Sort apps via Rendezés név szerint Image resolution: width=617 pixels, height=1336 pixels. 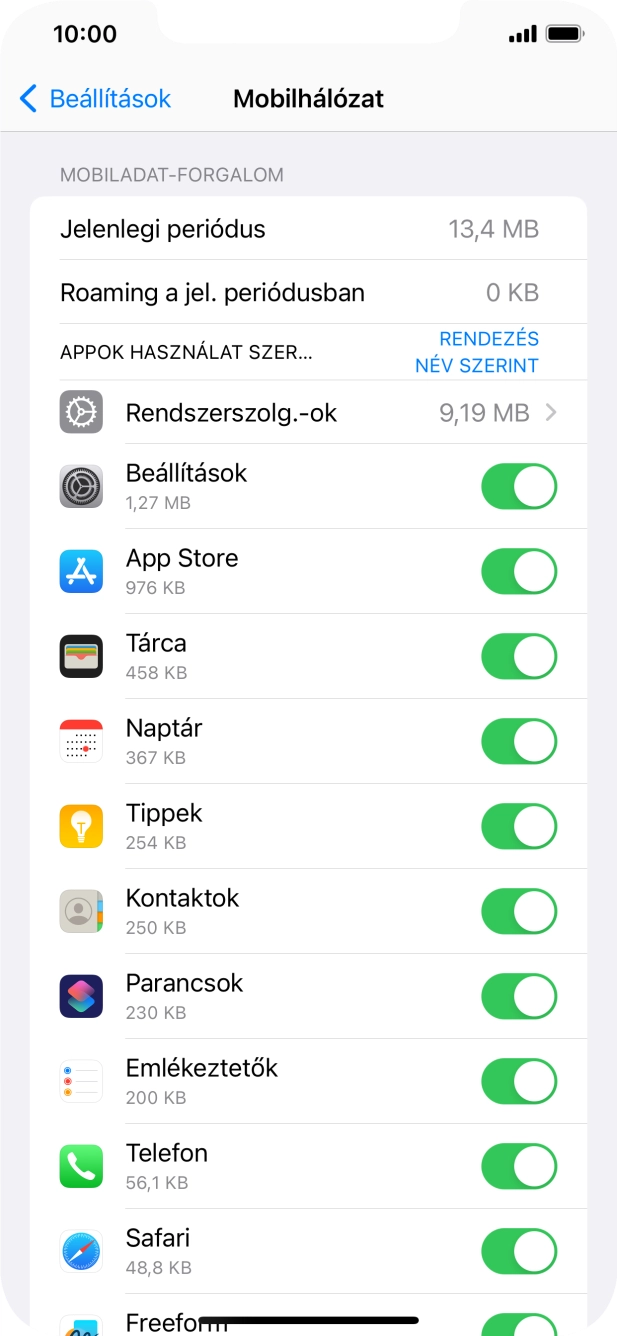[477, 352]
